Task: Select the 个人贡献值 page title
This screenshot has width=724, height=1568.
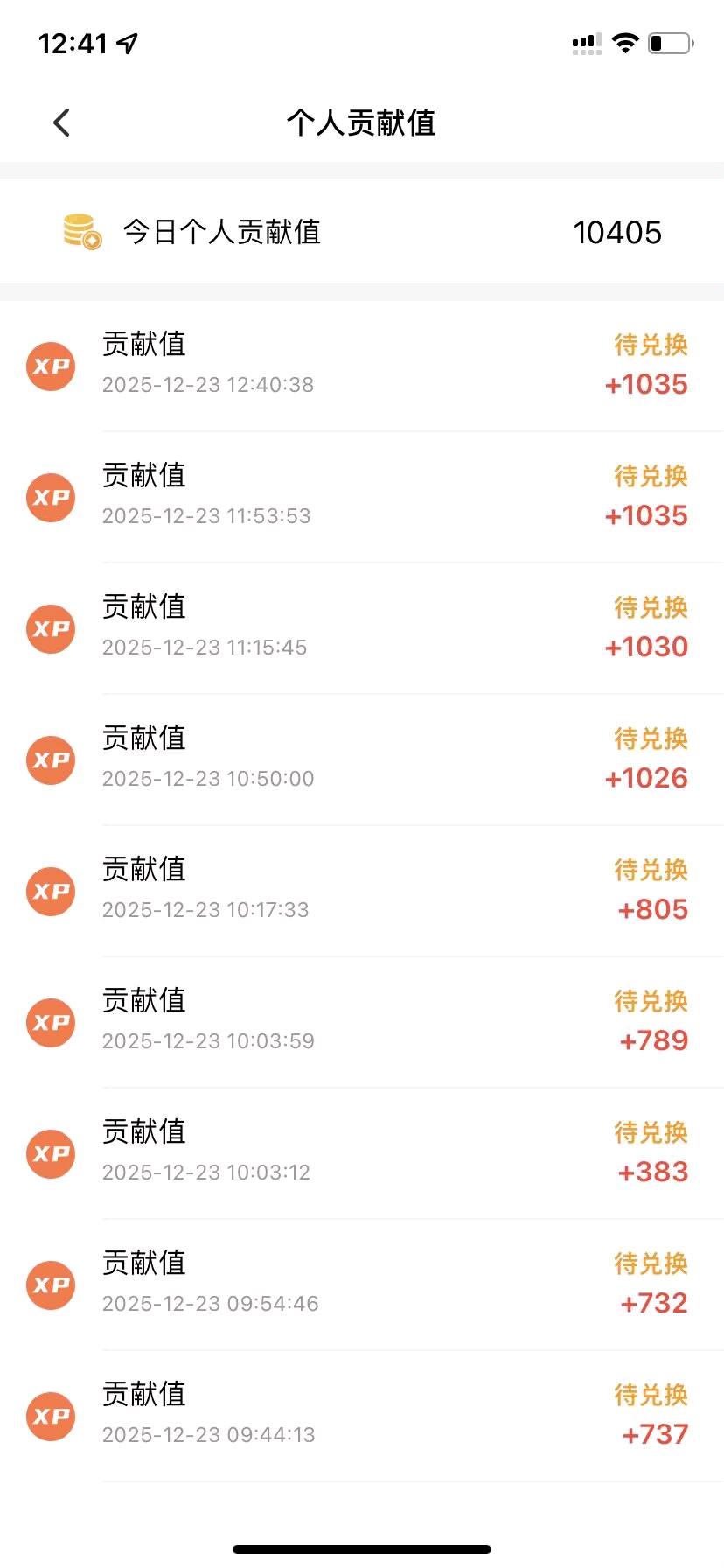Action: (362, 122)
